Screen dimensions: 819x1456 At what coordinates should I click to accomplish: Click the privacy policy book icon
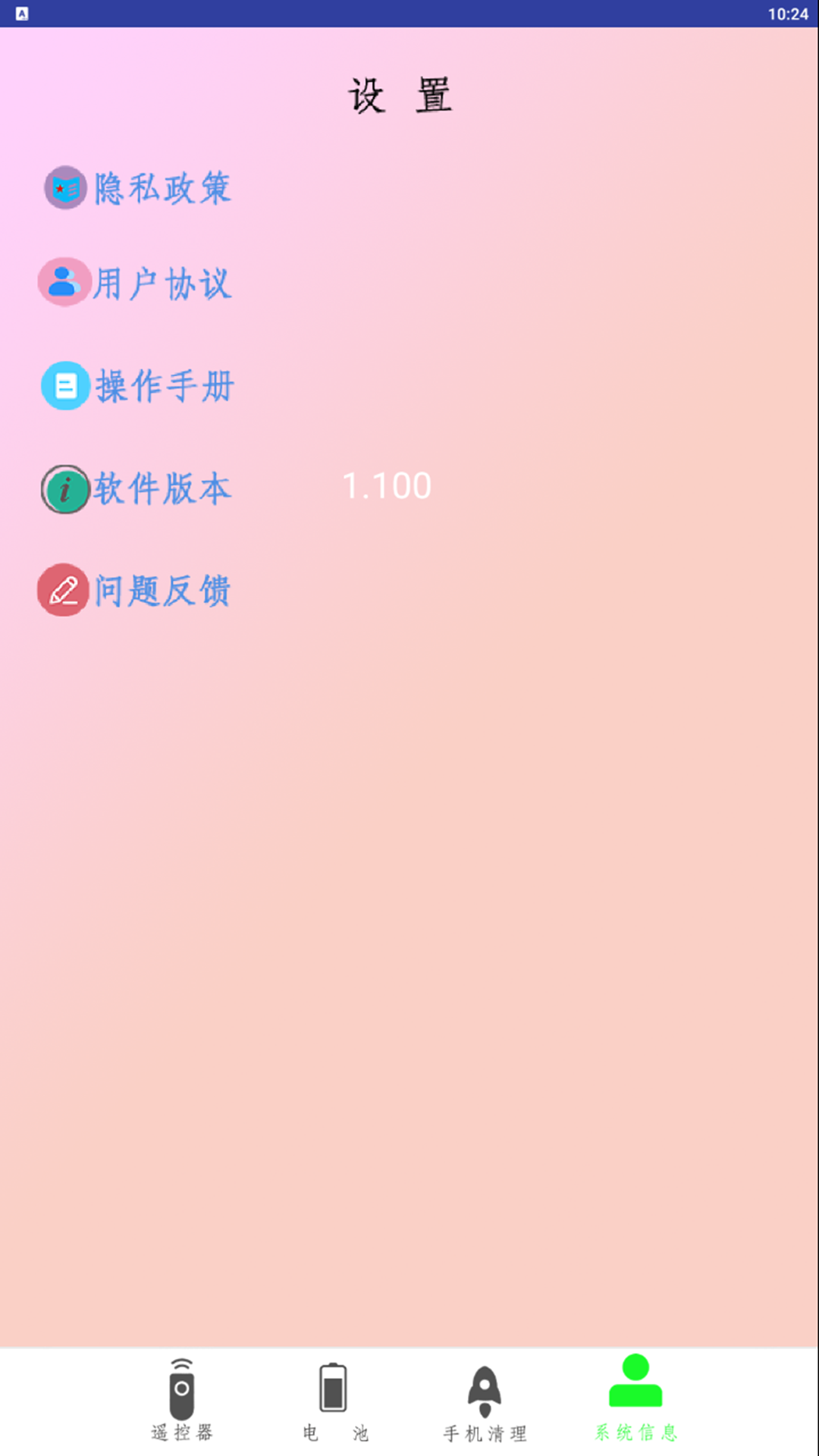tap(64, 187)
